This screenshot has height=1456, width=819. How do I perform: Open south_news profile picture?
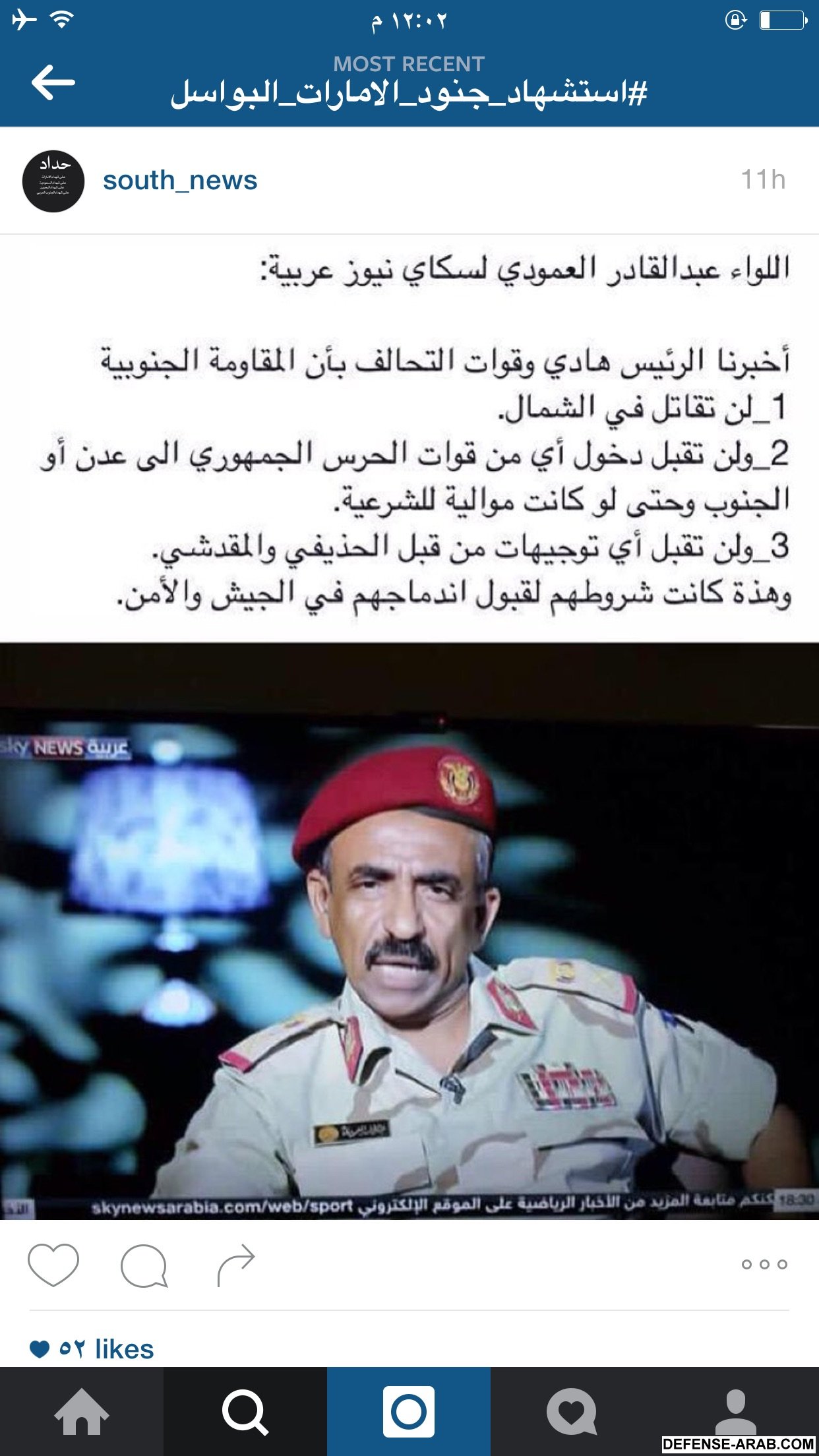53,181
